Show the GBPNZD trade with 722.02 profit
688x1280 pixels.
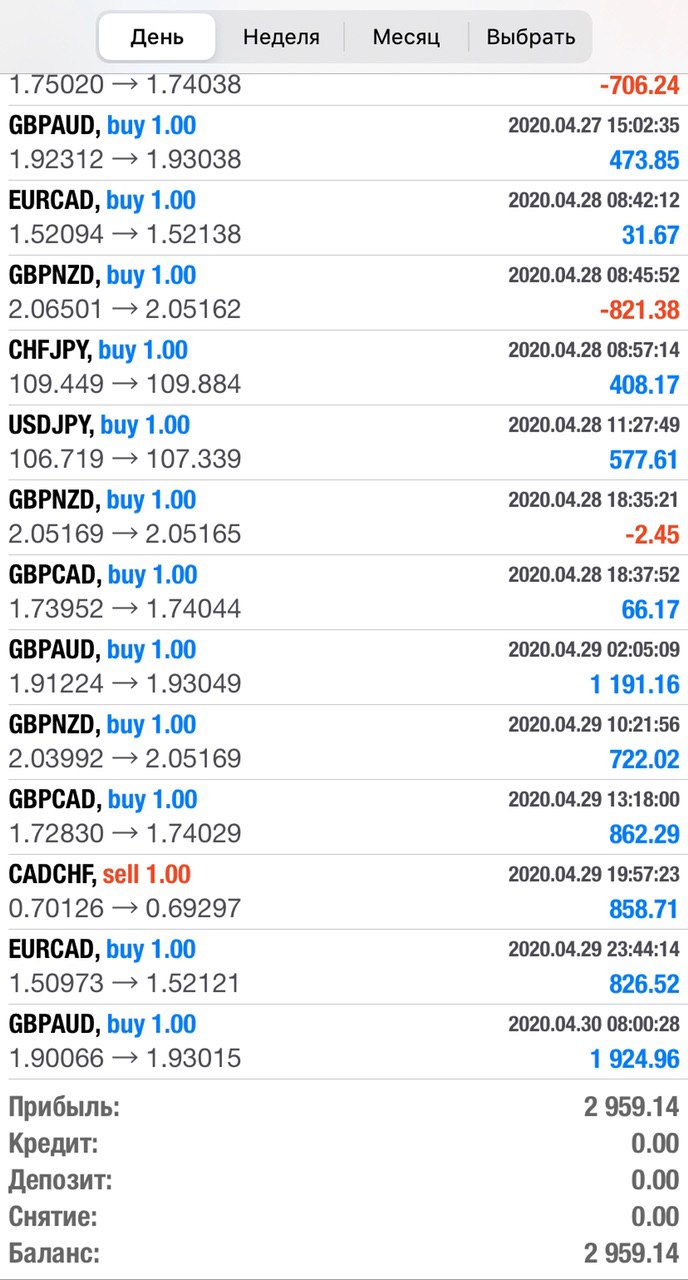click(344, 743)
